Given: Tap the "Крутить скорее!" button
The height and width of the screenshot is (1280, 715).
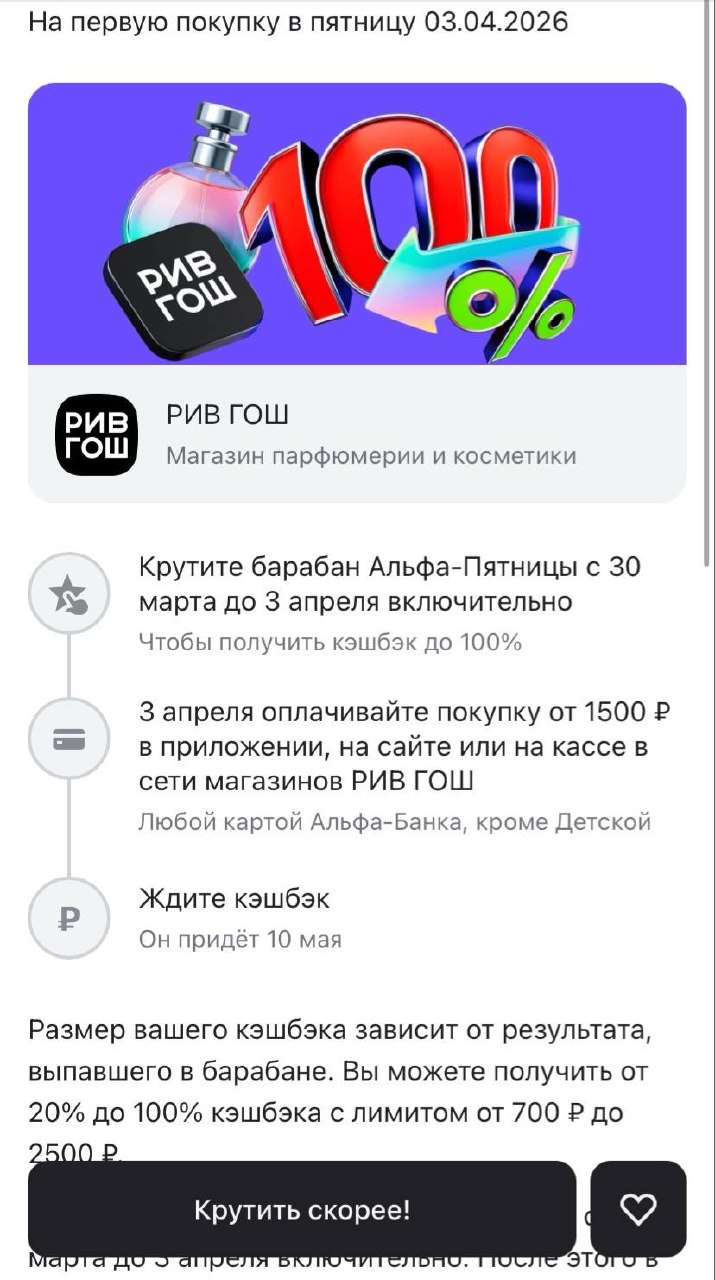Looking at the screenshot, I should [302, 1210].
